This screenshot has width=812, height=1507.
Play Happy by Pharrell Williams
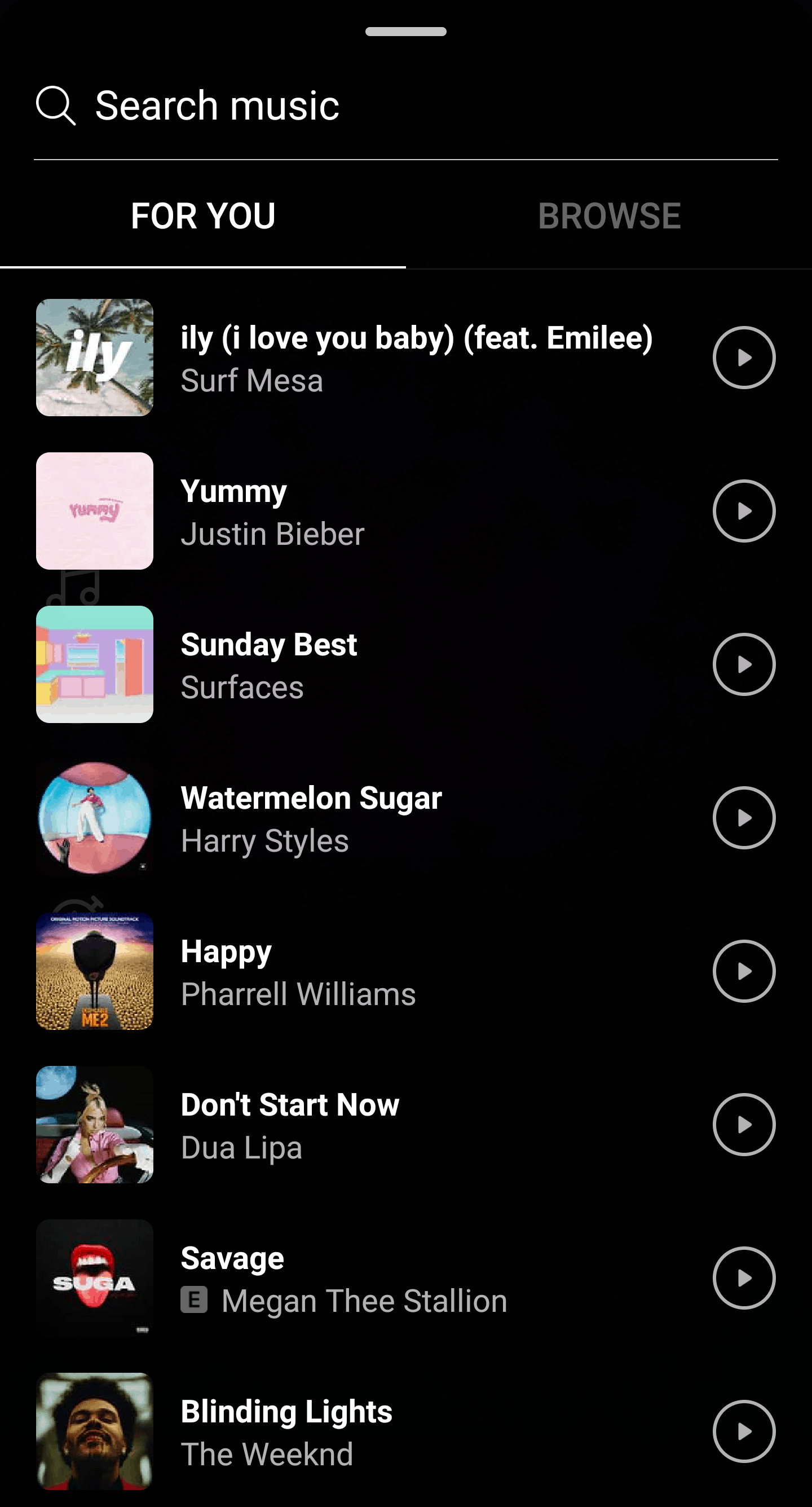[744, 971]
